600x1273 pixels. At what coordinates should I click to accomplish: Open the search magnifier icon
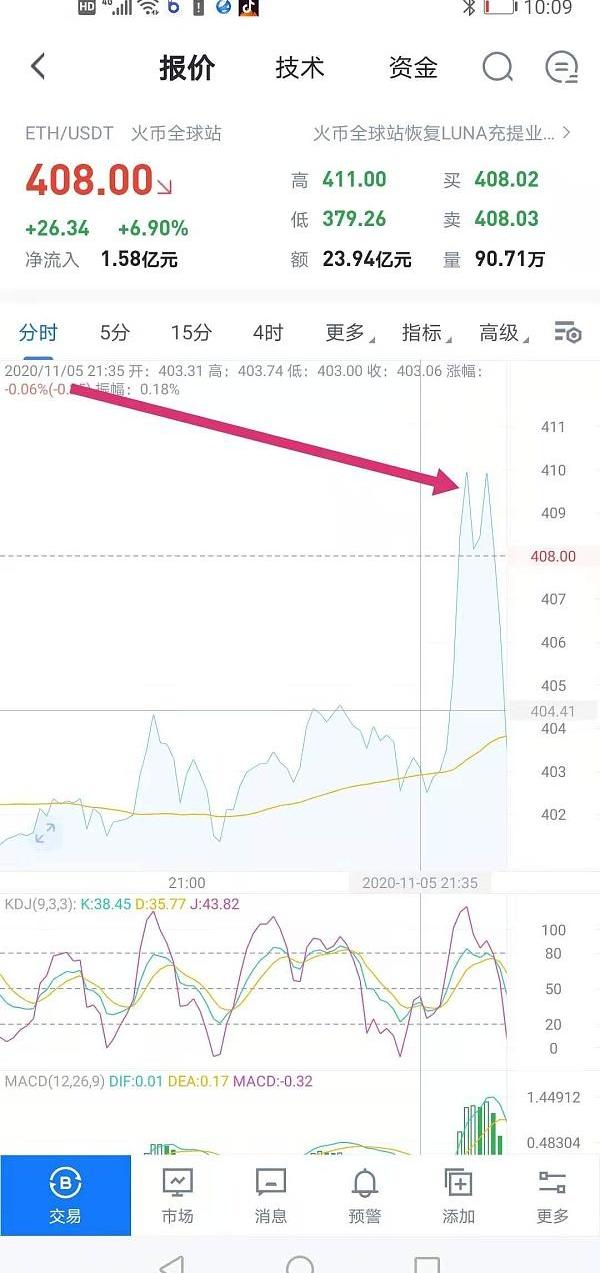[x=497, y=67]
